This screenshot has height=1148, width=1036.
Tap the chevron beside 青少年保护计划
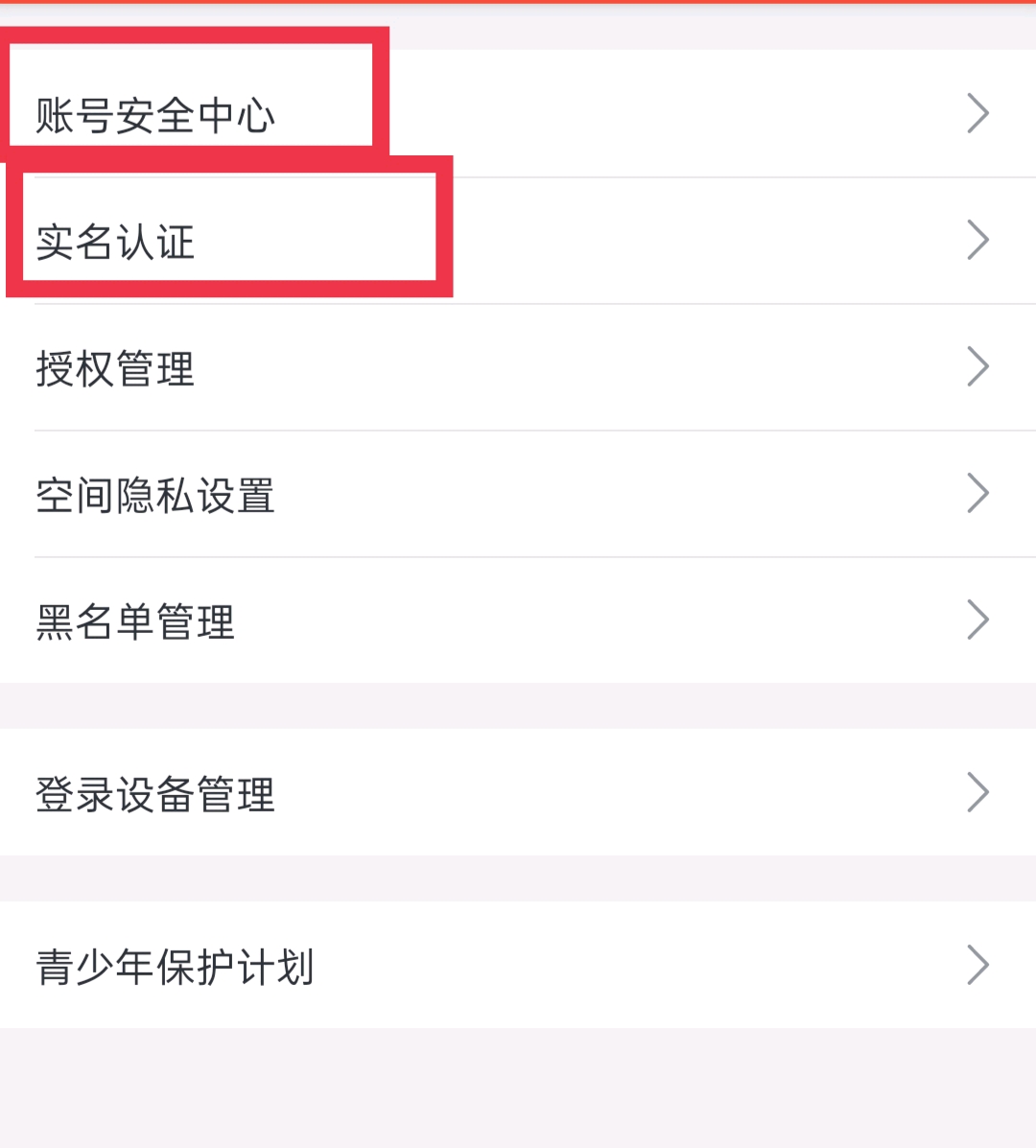[978, 966]
